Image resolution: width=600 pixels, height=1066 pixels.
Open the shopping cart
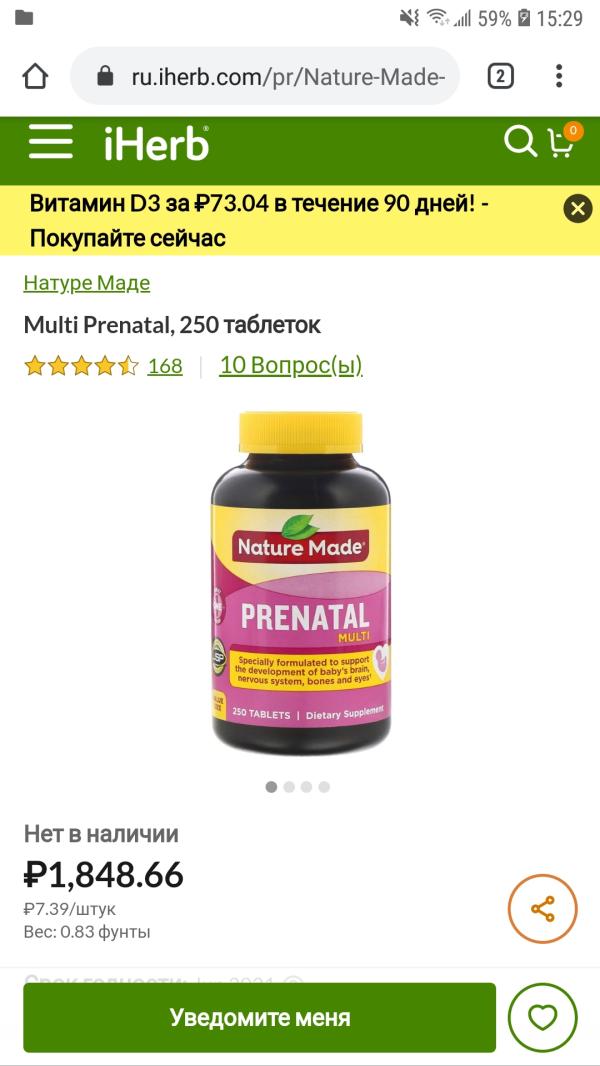(x=563, y=141)
